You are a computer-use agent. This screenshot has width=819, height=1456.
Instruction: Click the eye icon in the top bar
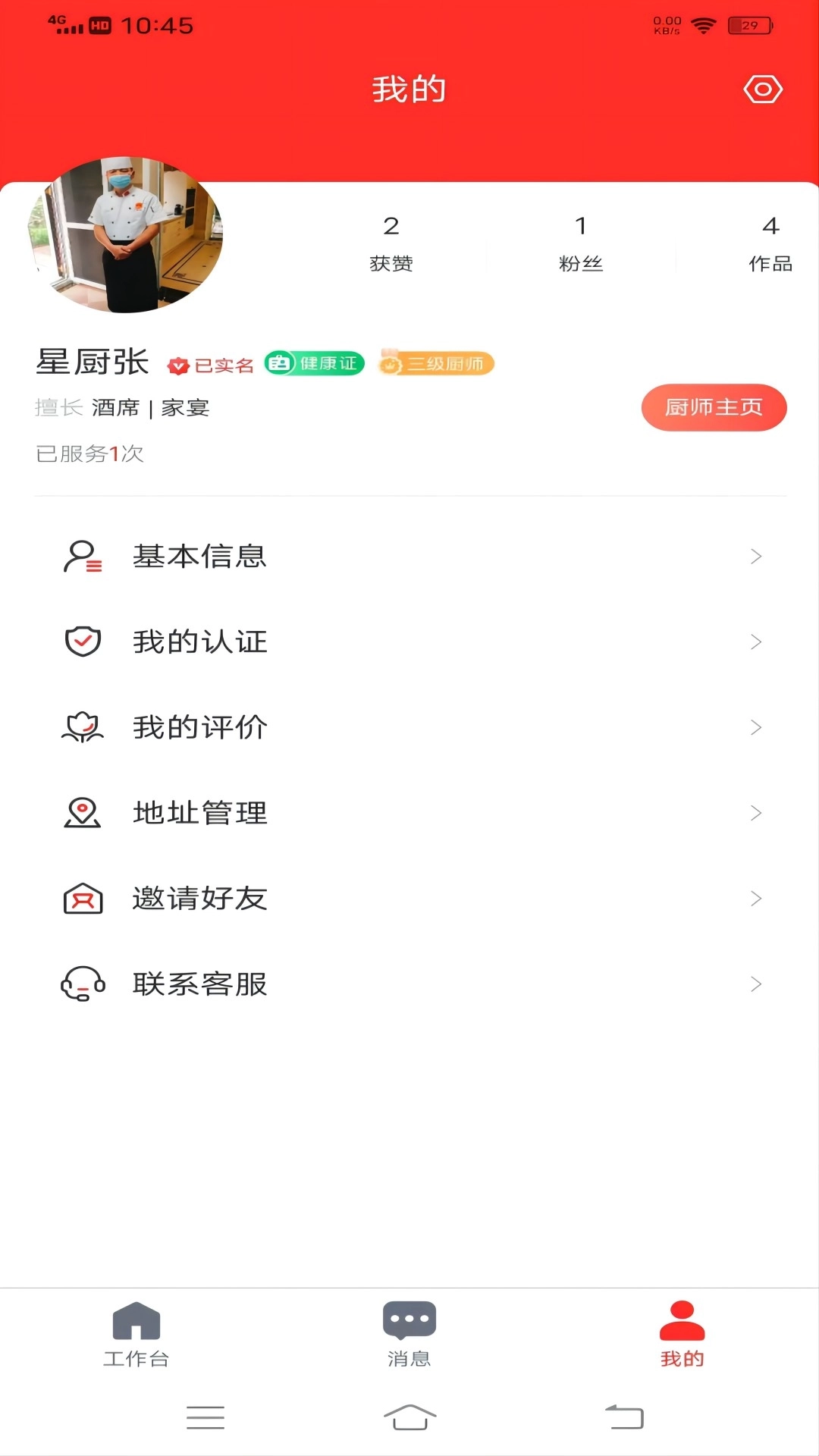click(763, 88)
